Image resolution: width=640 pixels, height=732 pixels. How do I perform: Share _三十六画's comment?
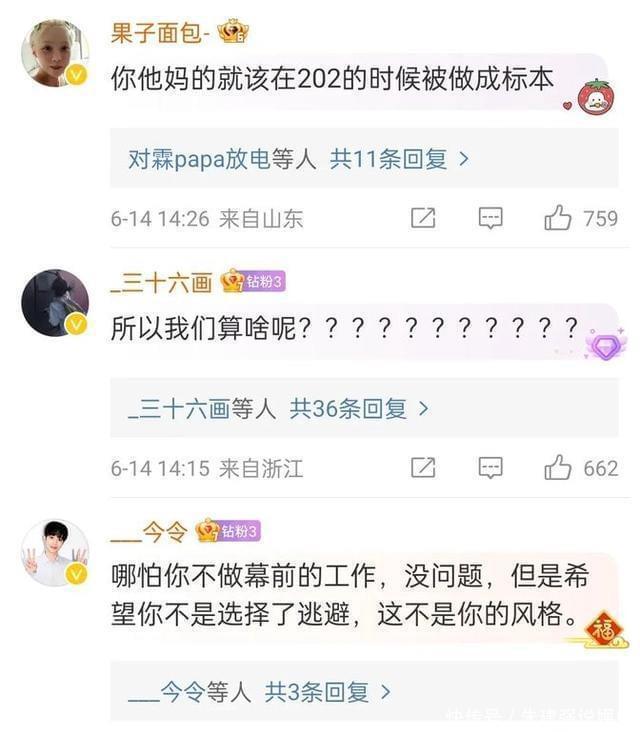[x=423, y=467]
